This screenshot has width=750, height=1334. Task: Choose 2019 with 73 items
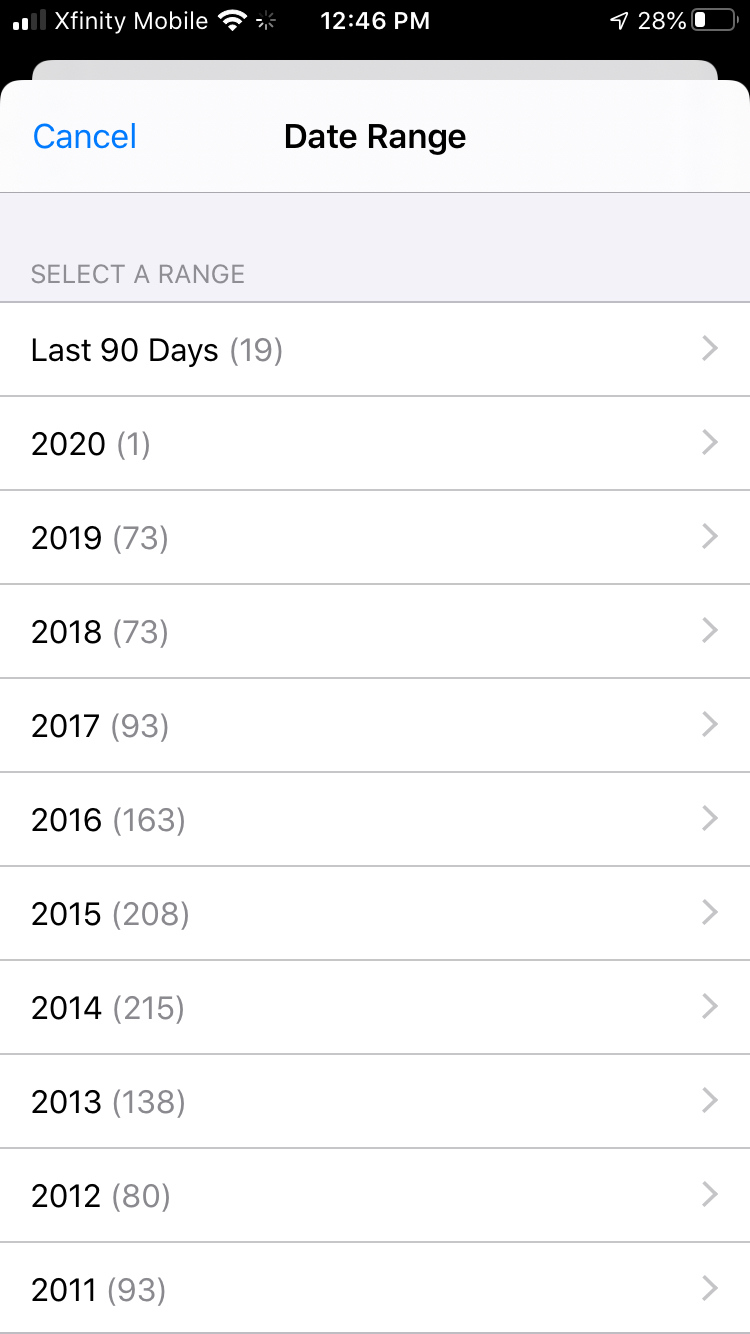[375, 537]
